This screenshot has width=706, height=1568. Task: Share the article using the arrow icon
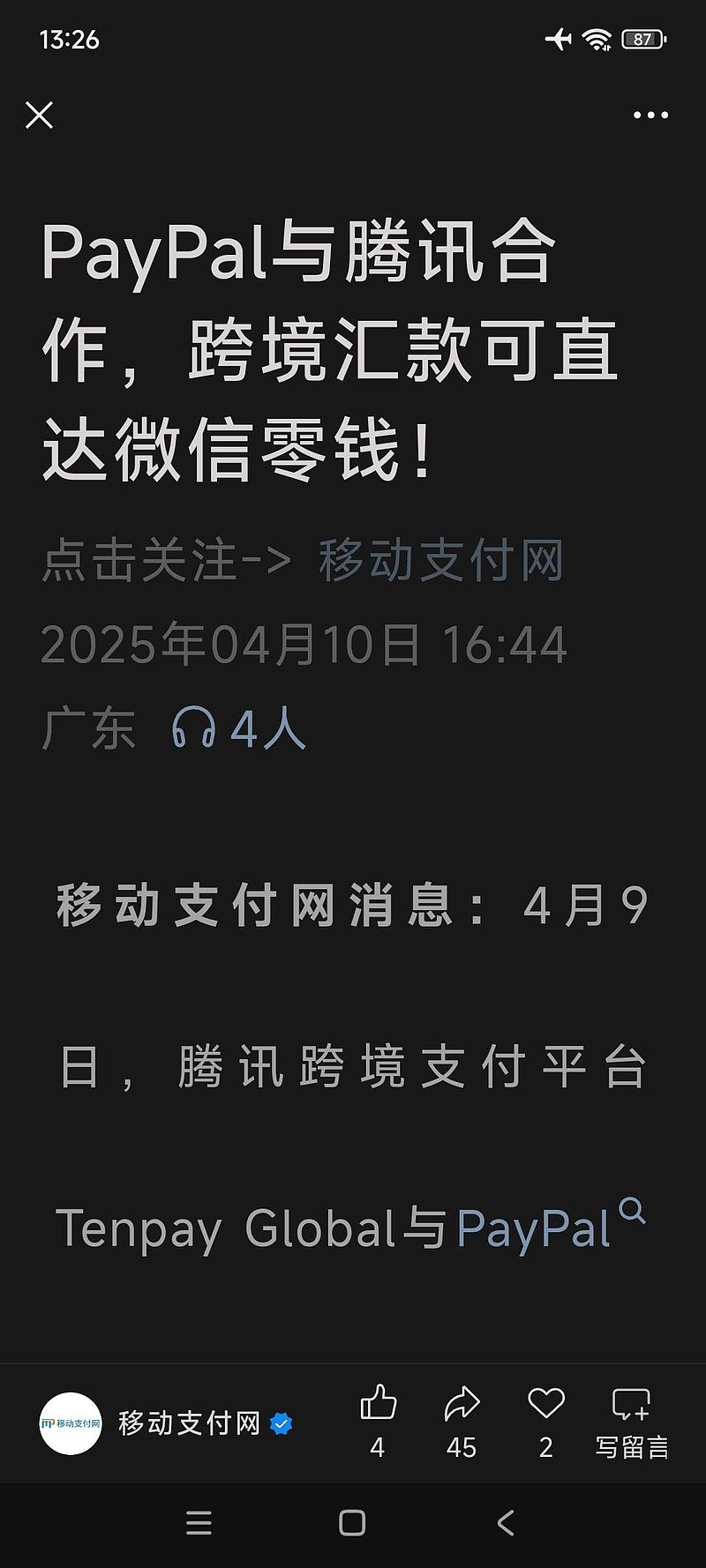click(462, 1421)
